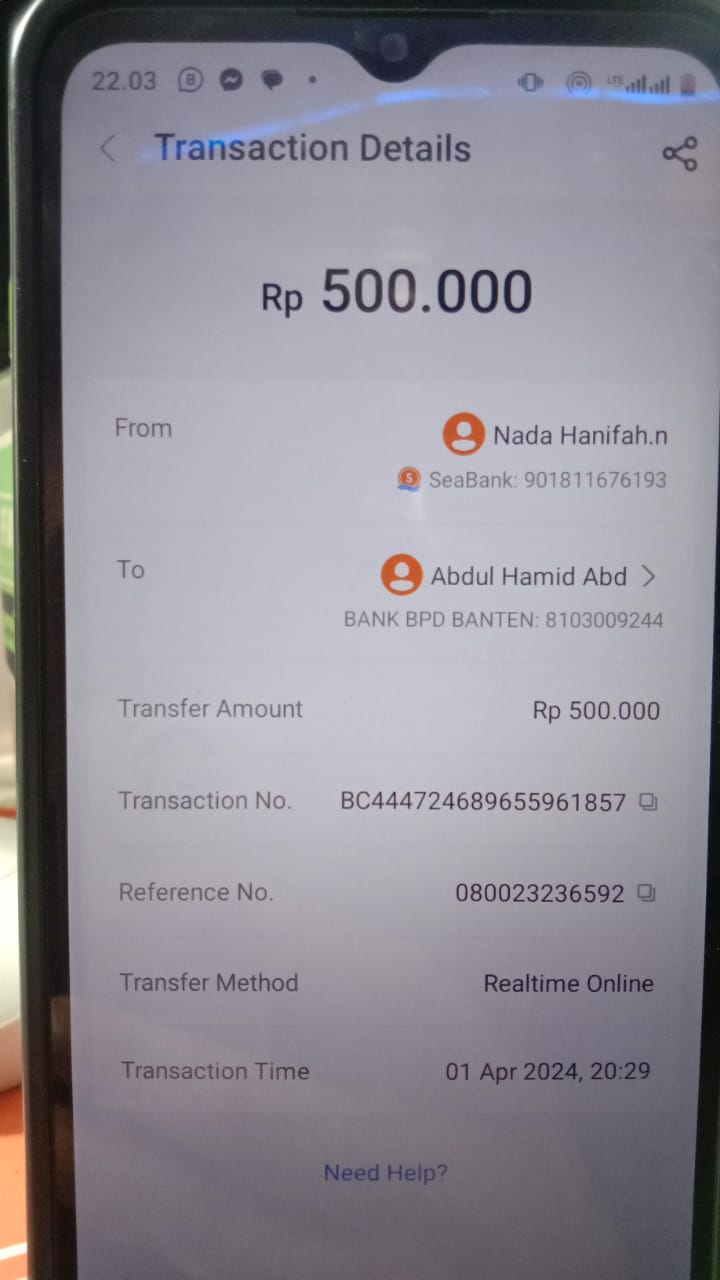Go back using the arrow icon
Image resolution: width=720 pixels, height=1280 pixels.
(x=108, y=149)
